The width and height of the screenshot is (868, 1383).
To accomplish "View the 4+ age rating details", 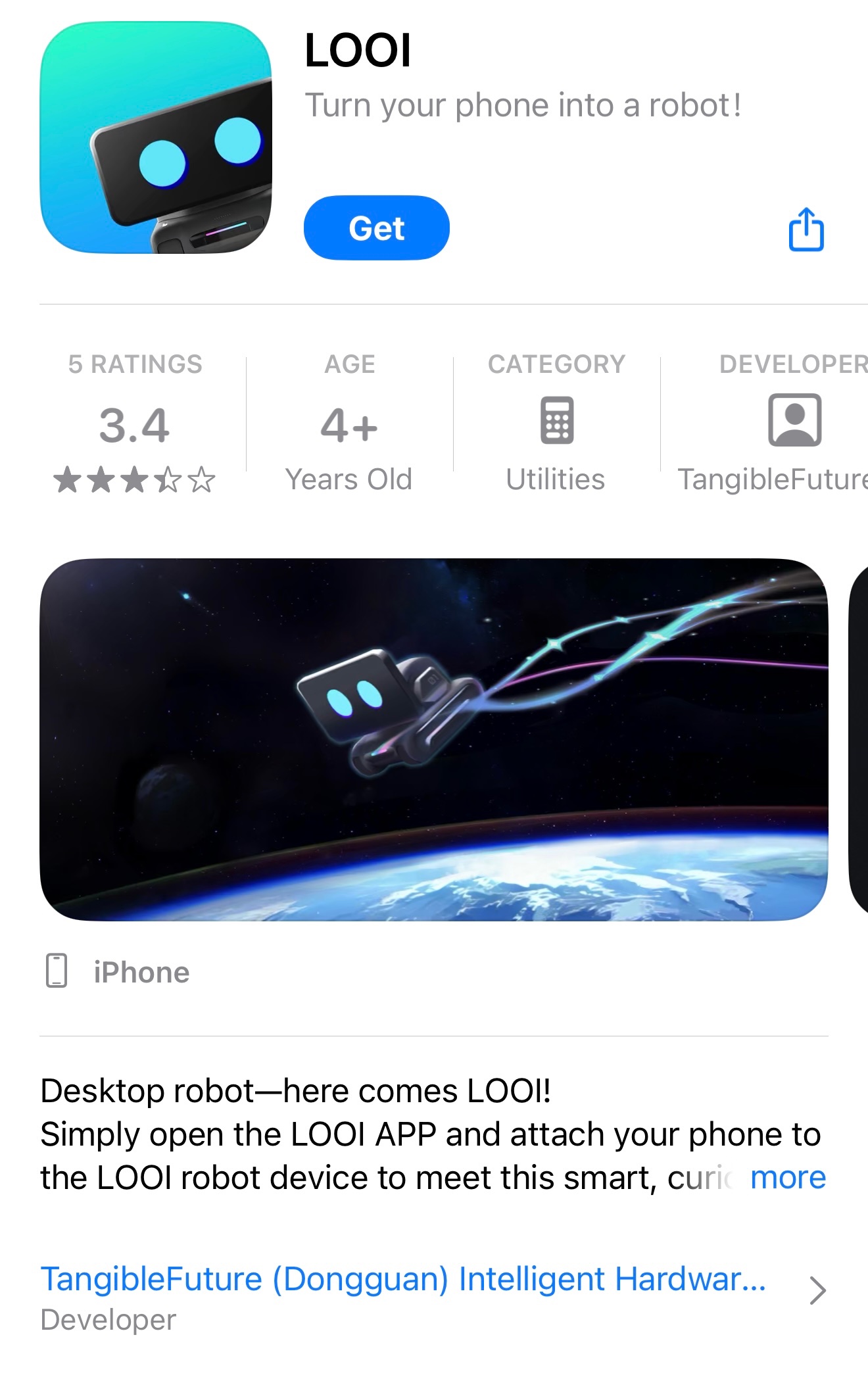I will (x=349, y=424).
